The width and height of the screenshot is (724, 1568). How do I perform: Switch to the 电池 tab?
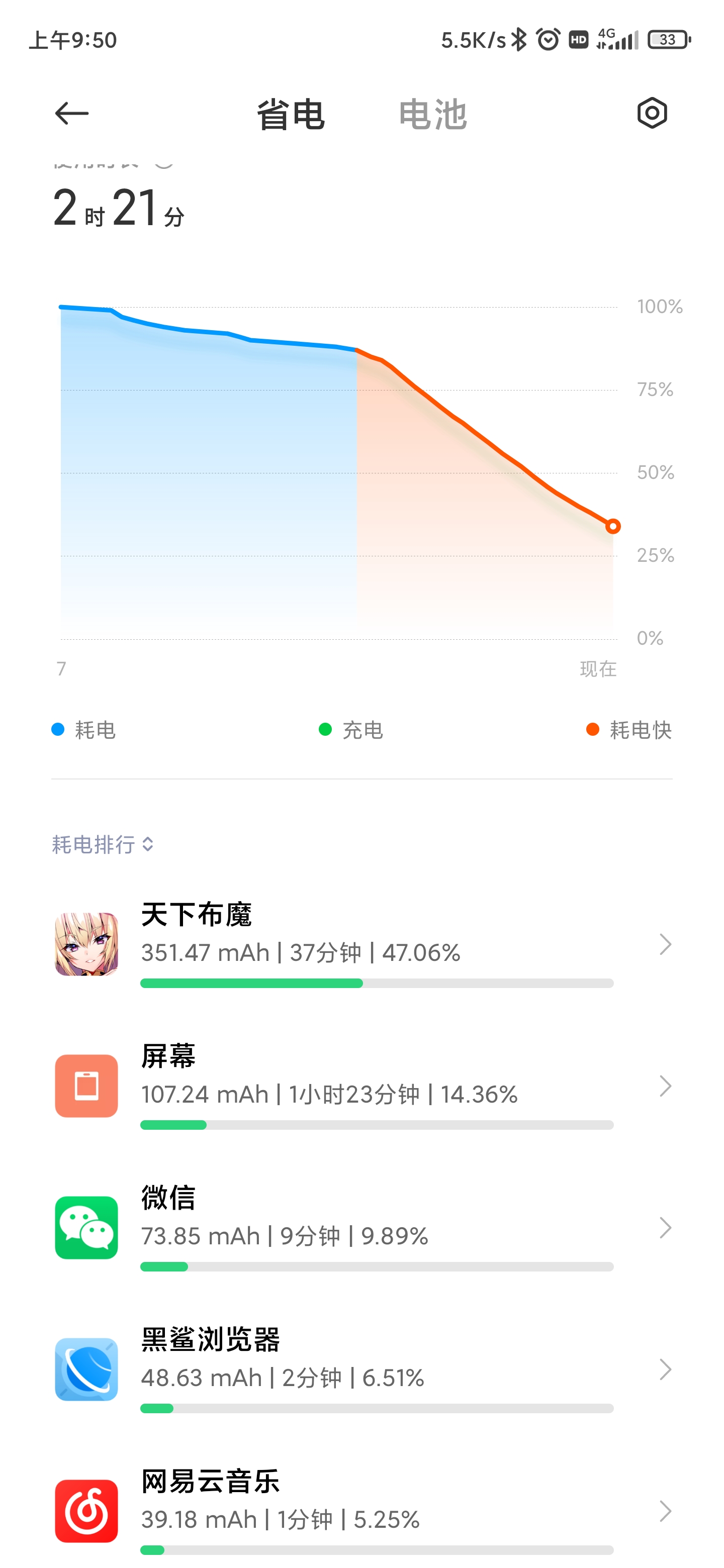[433, 115]
